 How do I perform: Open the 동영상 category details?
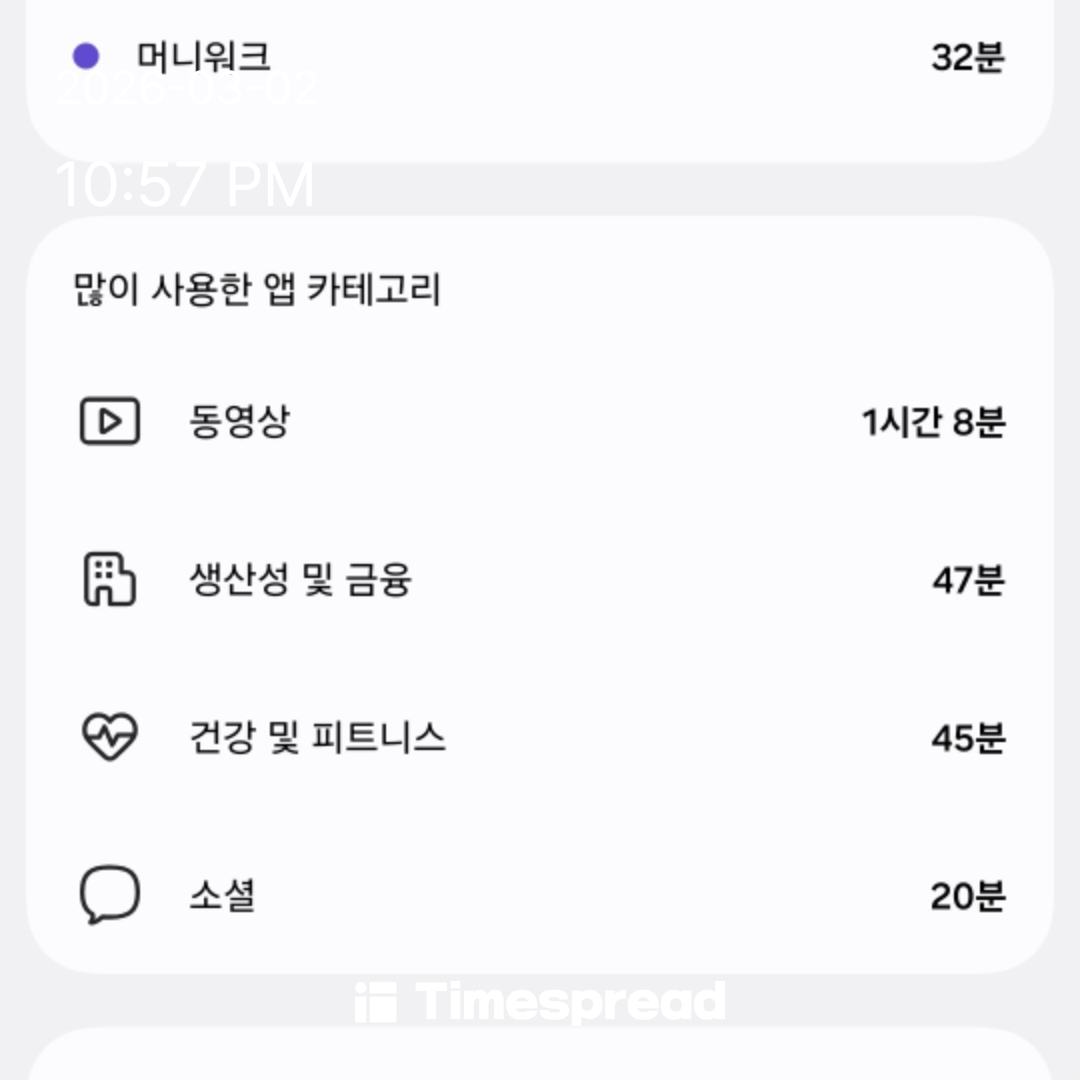click(x=540, y=422)
